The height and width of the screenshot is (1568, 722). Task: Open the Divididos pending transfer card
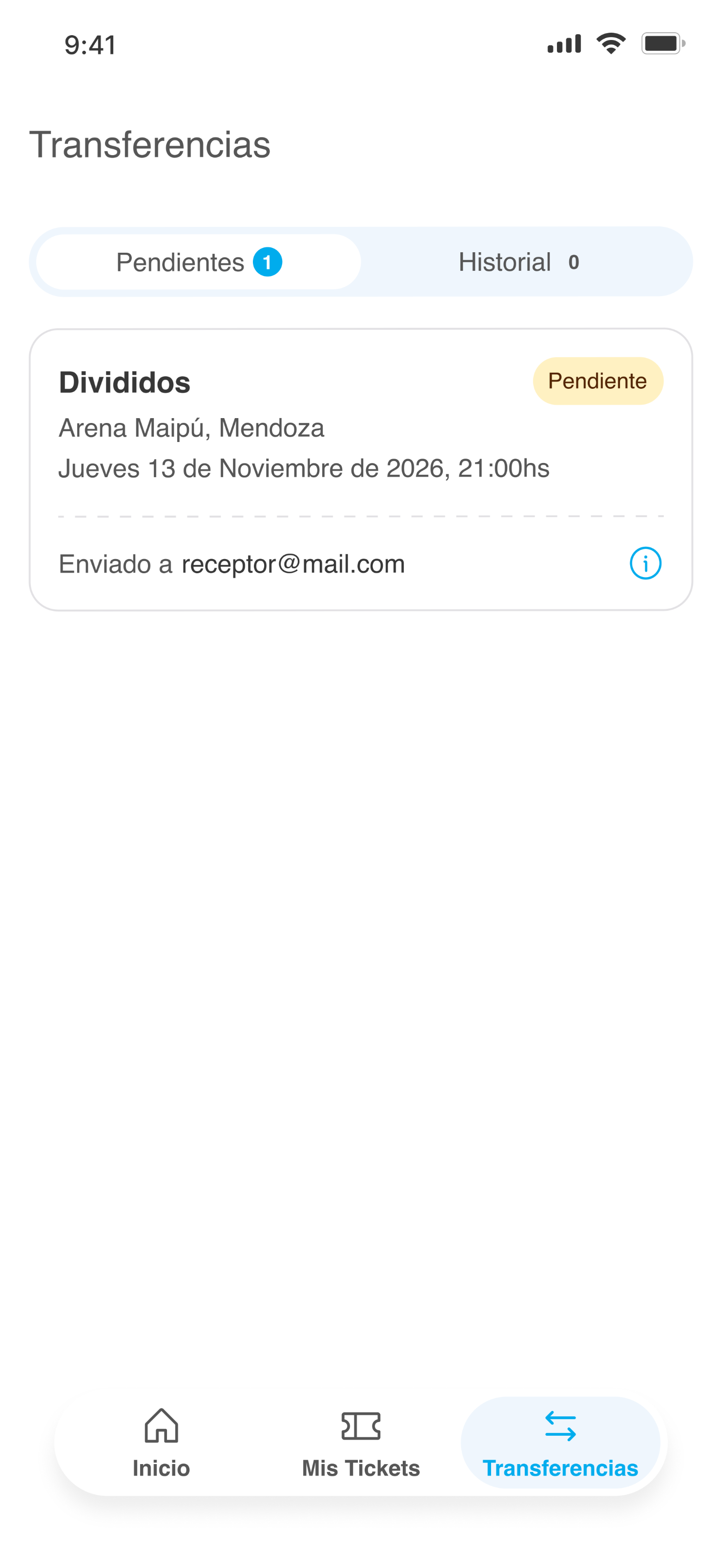click(361, 469)
